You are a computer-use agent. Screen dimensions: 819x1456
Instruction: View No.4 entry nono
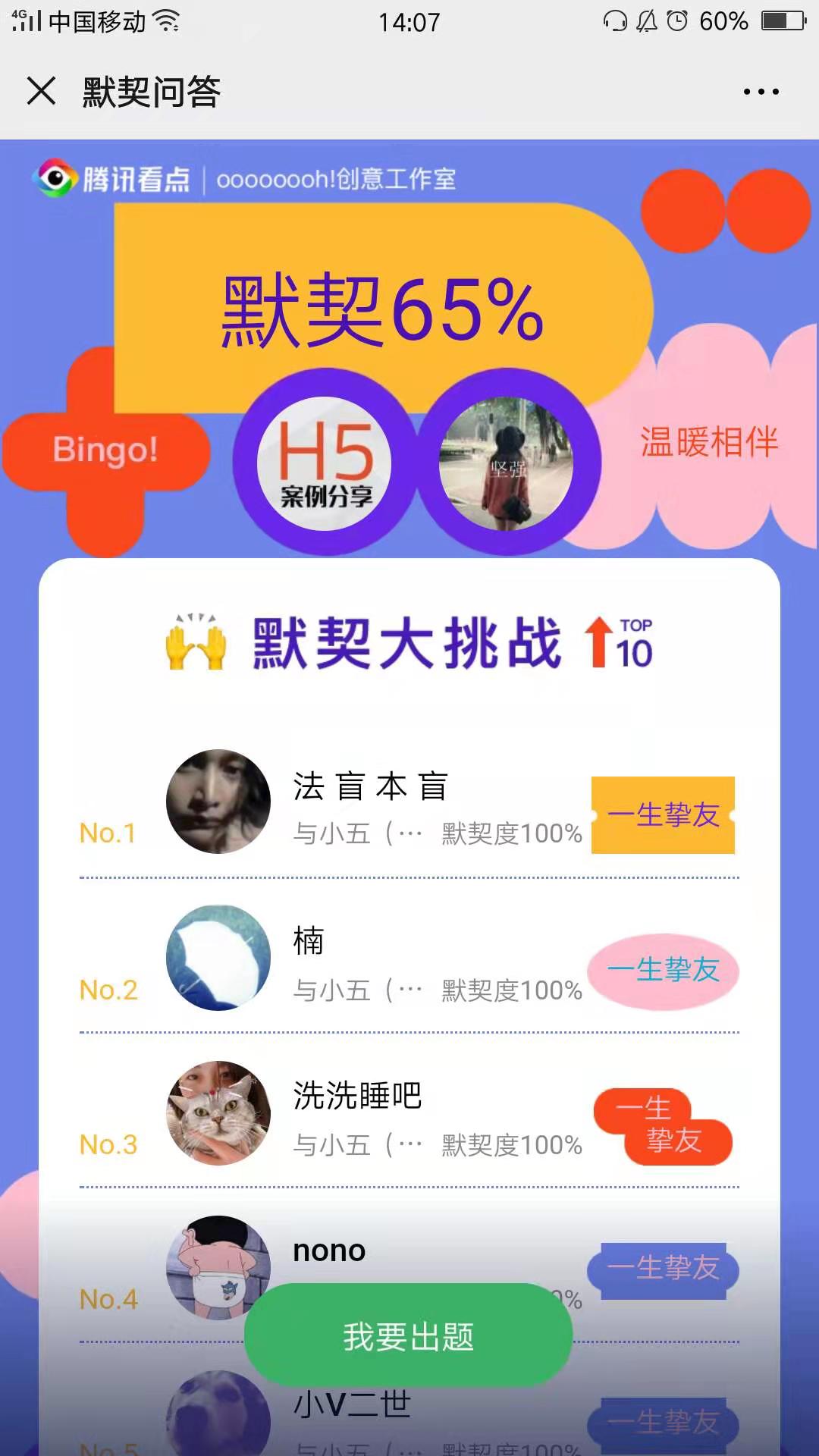click(329, 1251)
